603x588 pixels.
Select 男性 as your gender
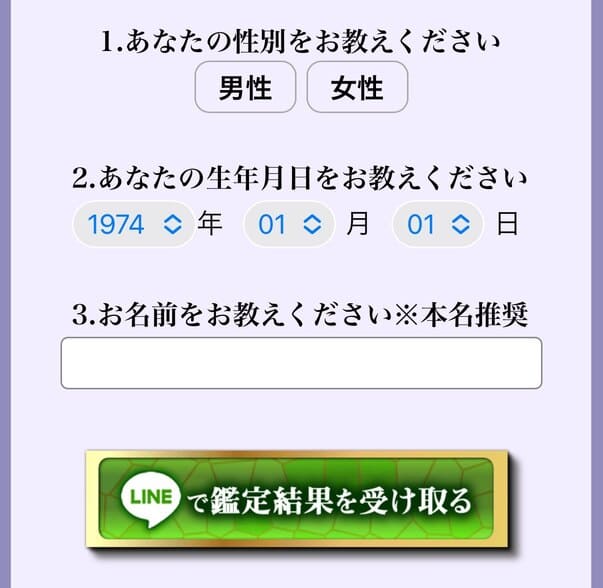[245, 87]
